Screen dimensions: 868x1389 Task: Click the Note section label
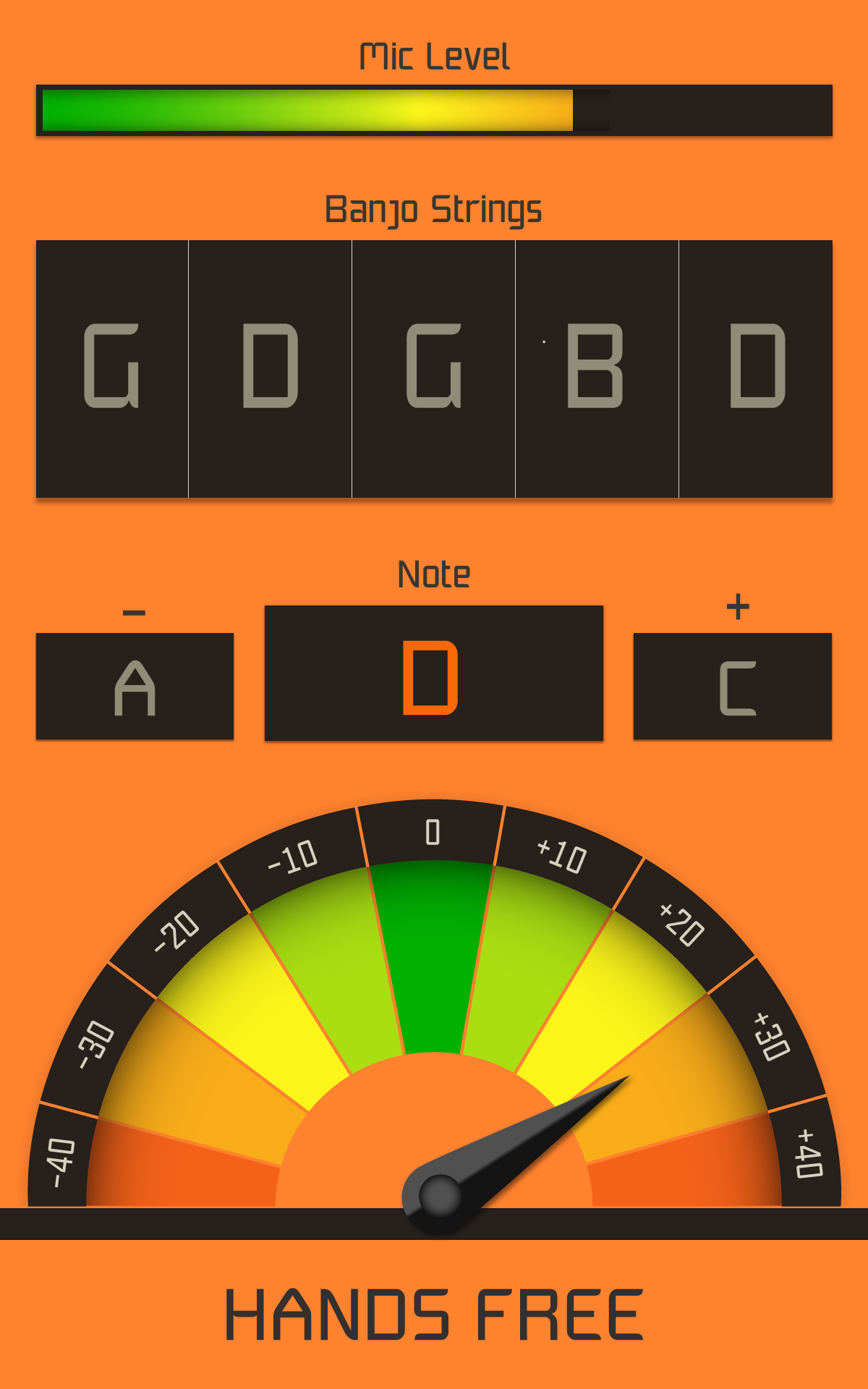(434, 574)
